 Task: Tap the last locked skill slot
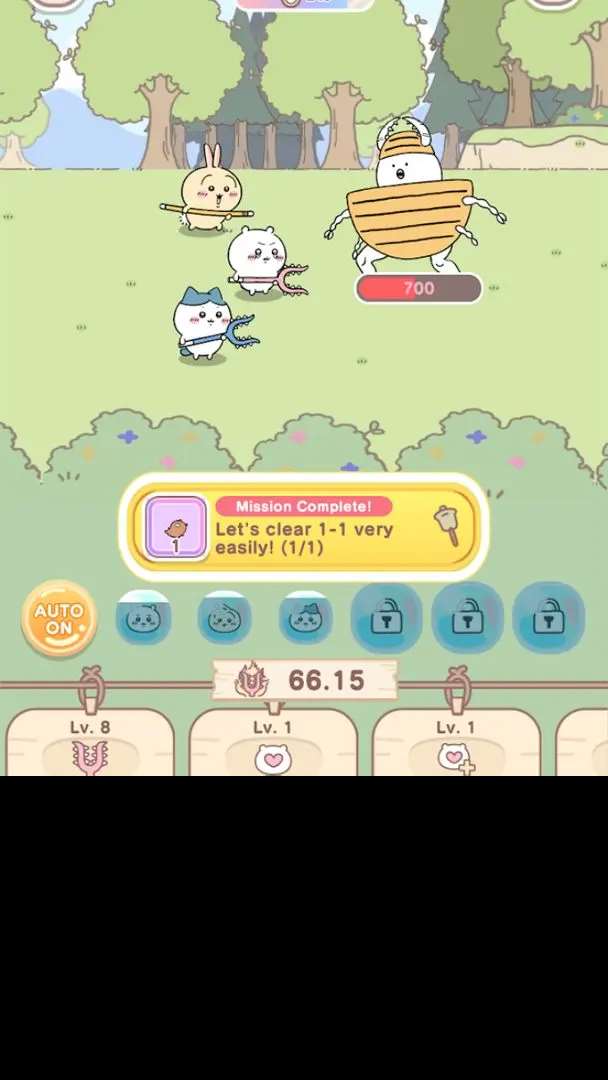tap(548, 619)
